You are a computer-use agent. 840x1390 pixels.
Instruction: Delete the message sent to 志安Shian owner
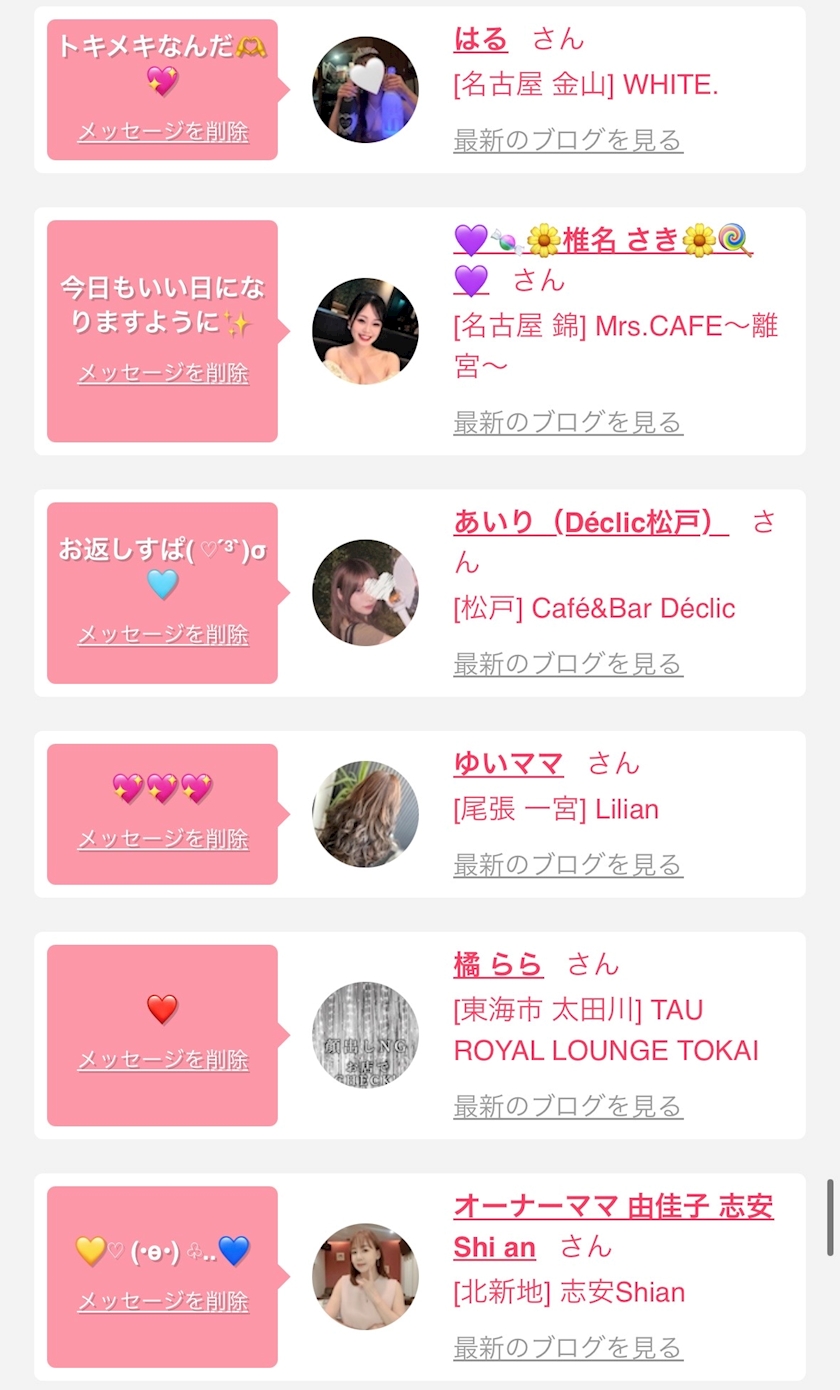pyautogui.click(x=163, y=1302)
